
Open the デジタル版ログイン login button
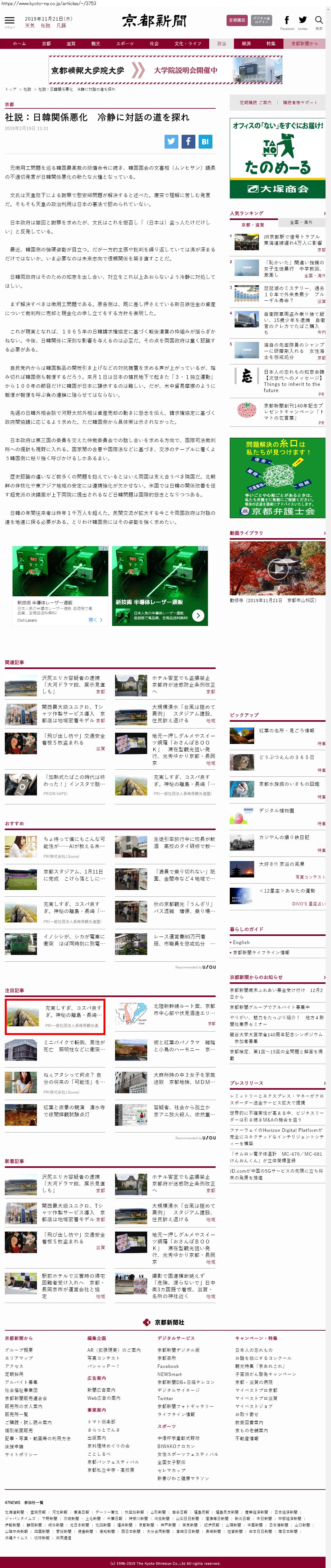[x=262, y=20]
